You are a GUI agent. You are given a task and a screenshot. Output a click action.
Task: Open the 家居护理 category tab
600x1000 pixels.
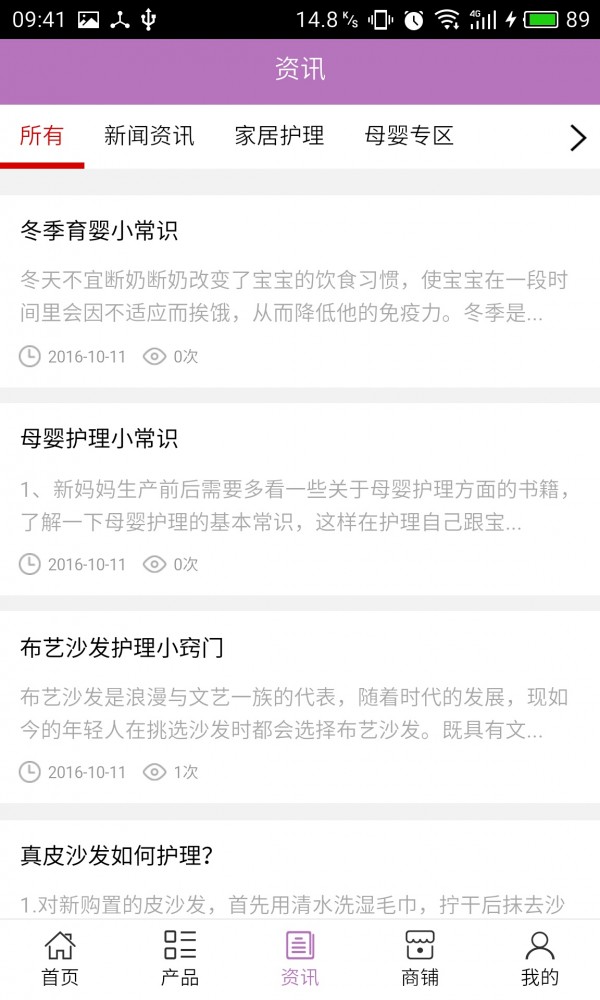279,137
